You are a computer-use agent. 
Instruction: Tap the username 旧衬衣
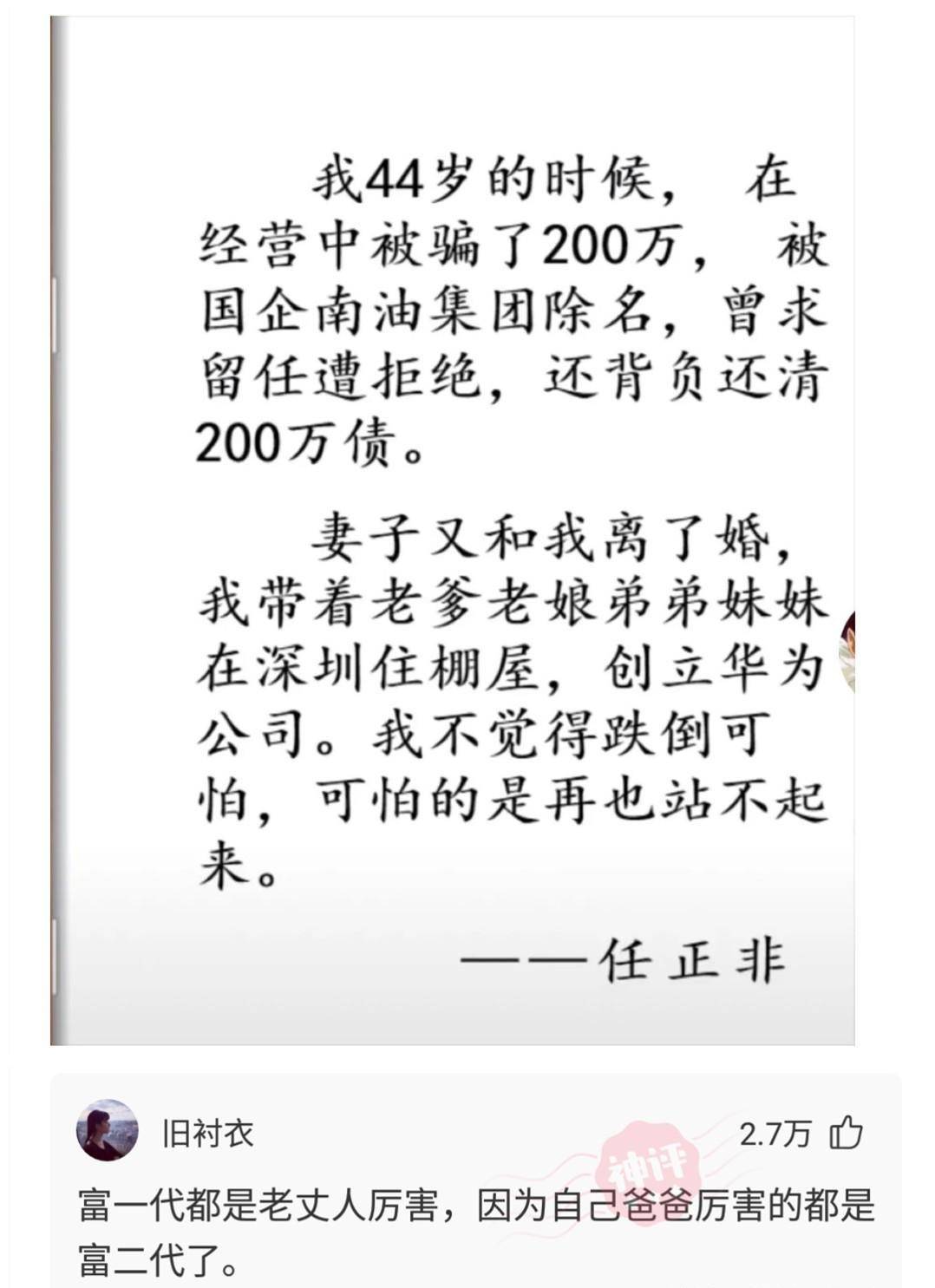pos(207,1133)
